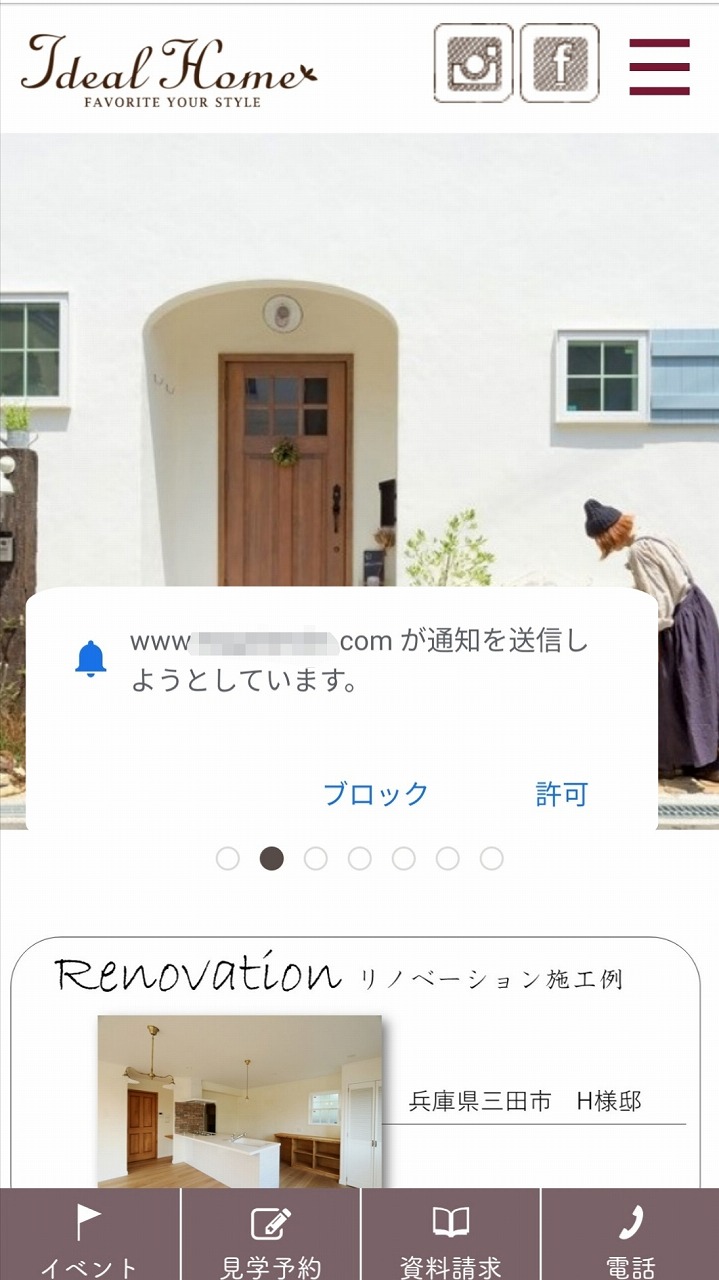The image size is (719, 1280).
Task: Call using the 電話 button
Action: [x=630, y=1238]
